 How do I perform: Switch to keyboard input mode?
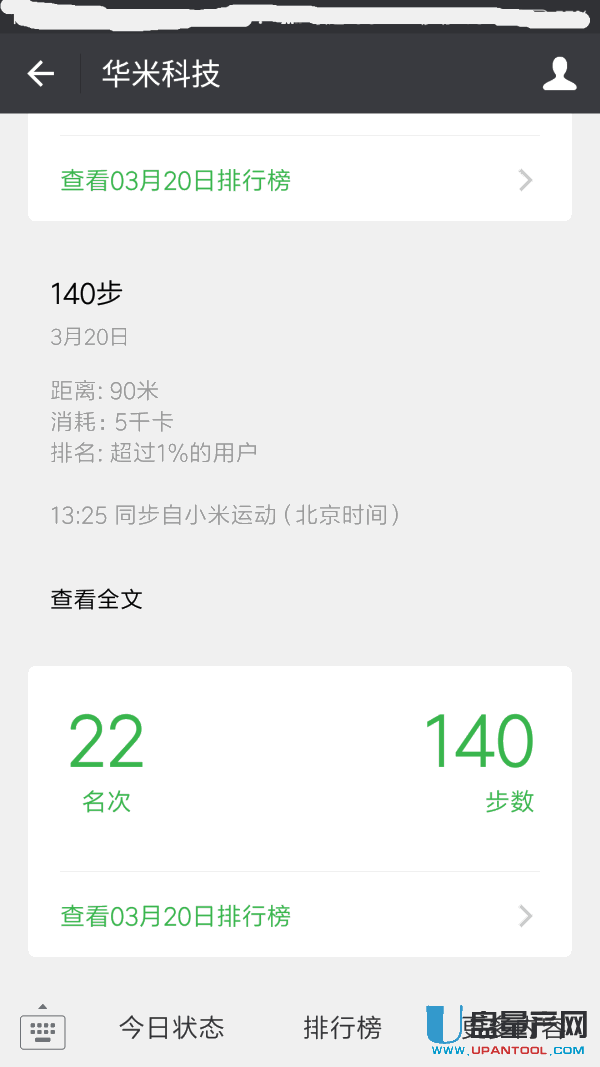pos(43,1029)
